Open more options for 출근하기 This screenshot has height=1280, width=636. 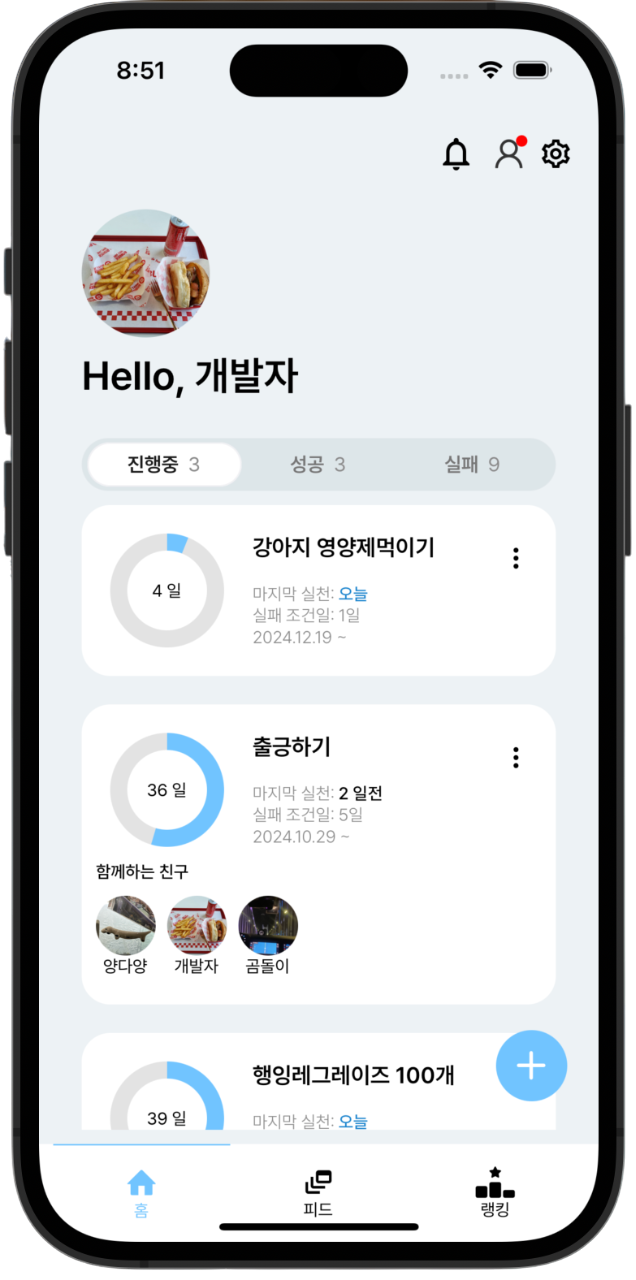point(515,758)
